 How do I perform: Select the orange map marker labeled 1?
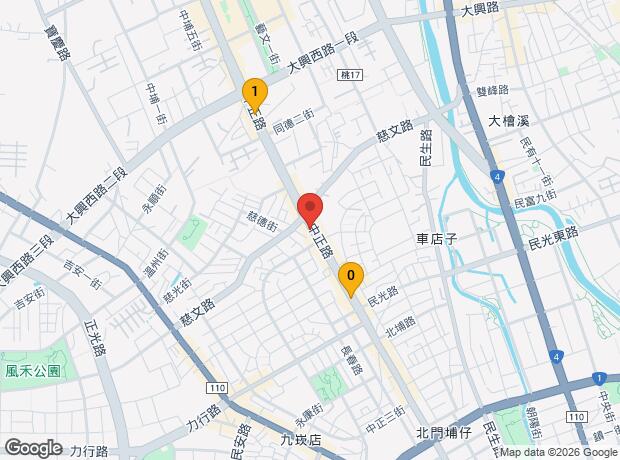coord(255,93)
